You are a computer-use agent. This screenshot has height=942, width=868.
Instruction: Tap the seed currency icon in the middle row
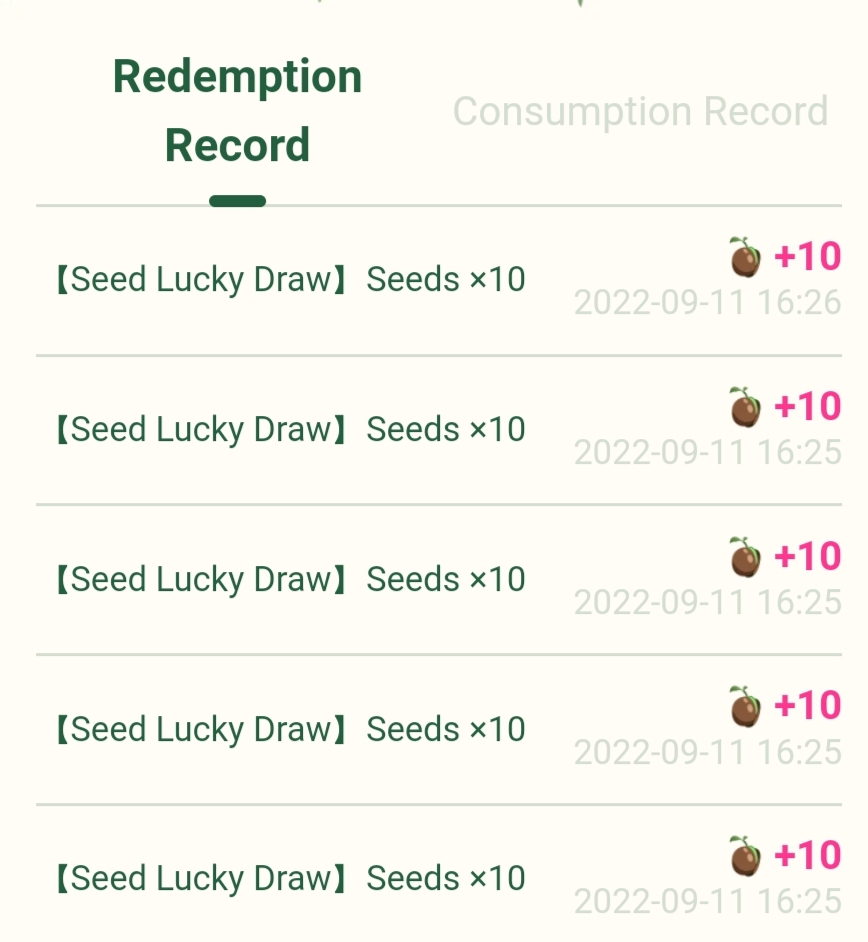tap(745, 556)
